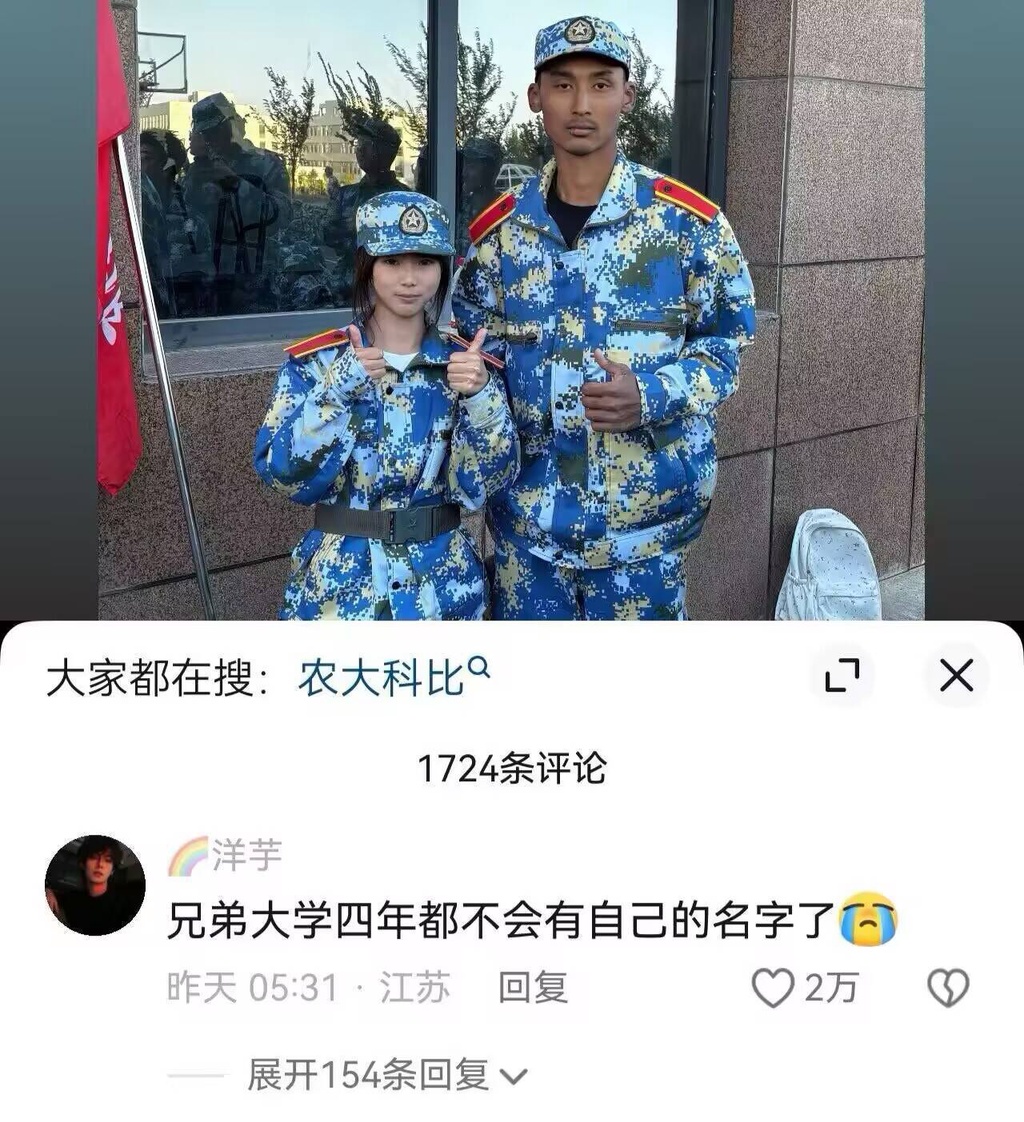Reply to 洋芋's comment via 回复
This screenshot has width=1024, height=1122.
pos(533,988)
